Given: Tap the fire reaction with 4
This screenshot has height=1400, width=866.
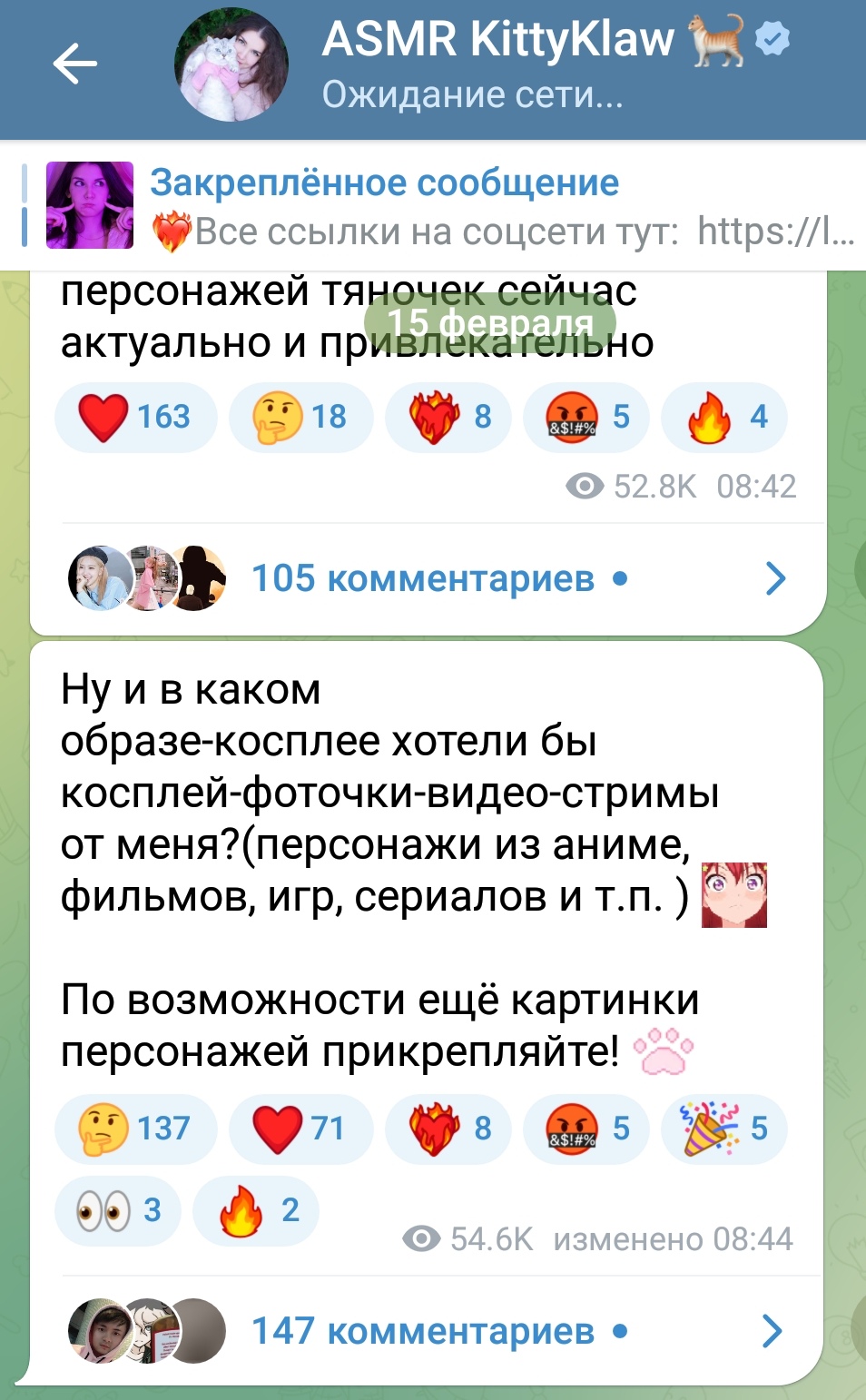Looking at the screenshot, I should pyautogui.click(x=724, y=417).
